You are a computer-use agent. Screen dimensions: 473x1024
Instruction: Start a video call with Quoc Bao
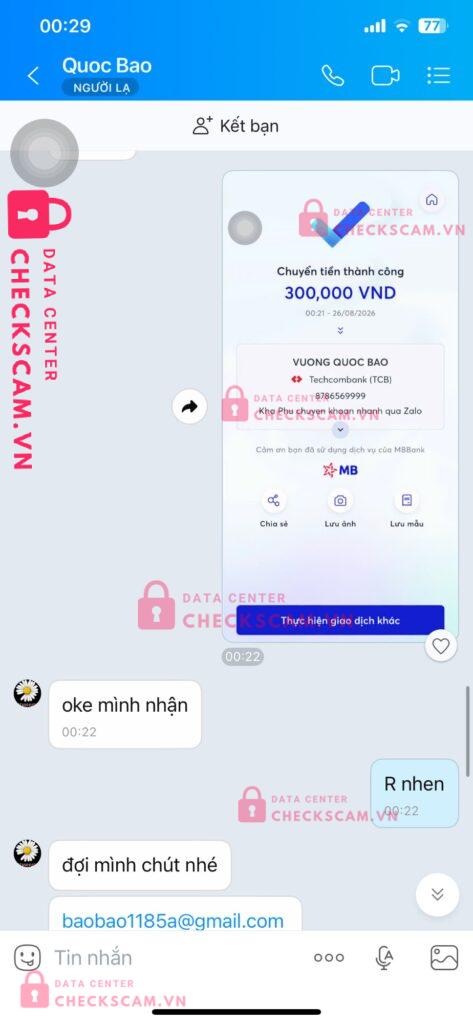[x=385, y=76]
